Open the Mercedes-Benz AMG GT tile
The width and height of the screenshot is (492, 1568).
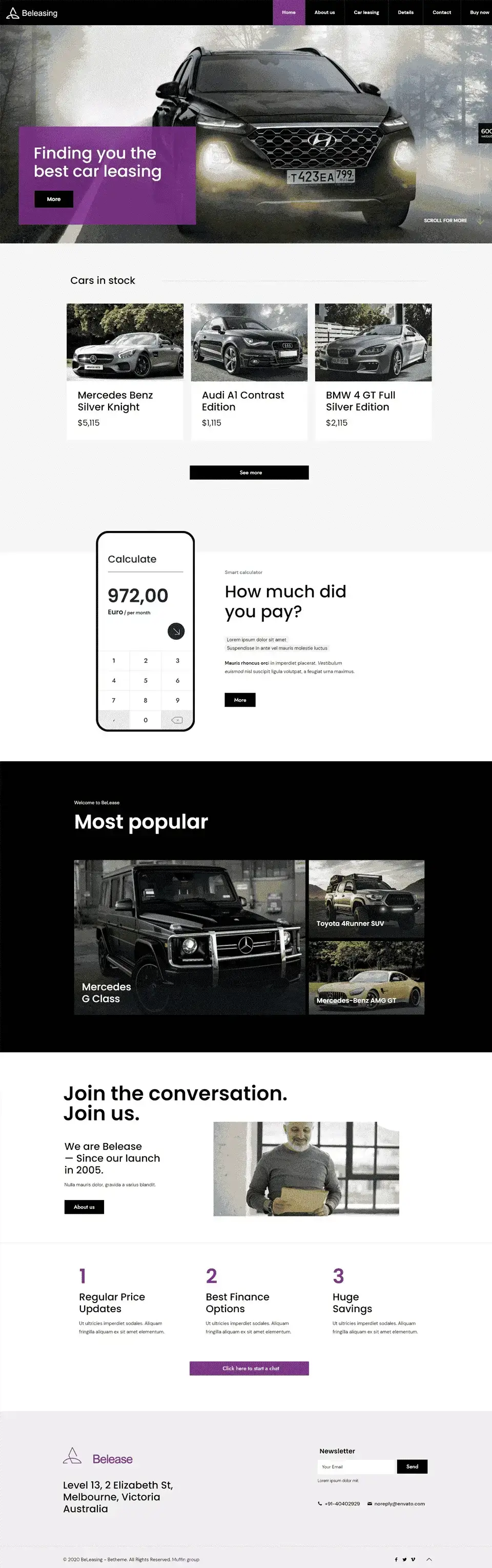click(366, 978)
